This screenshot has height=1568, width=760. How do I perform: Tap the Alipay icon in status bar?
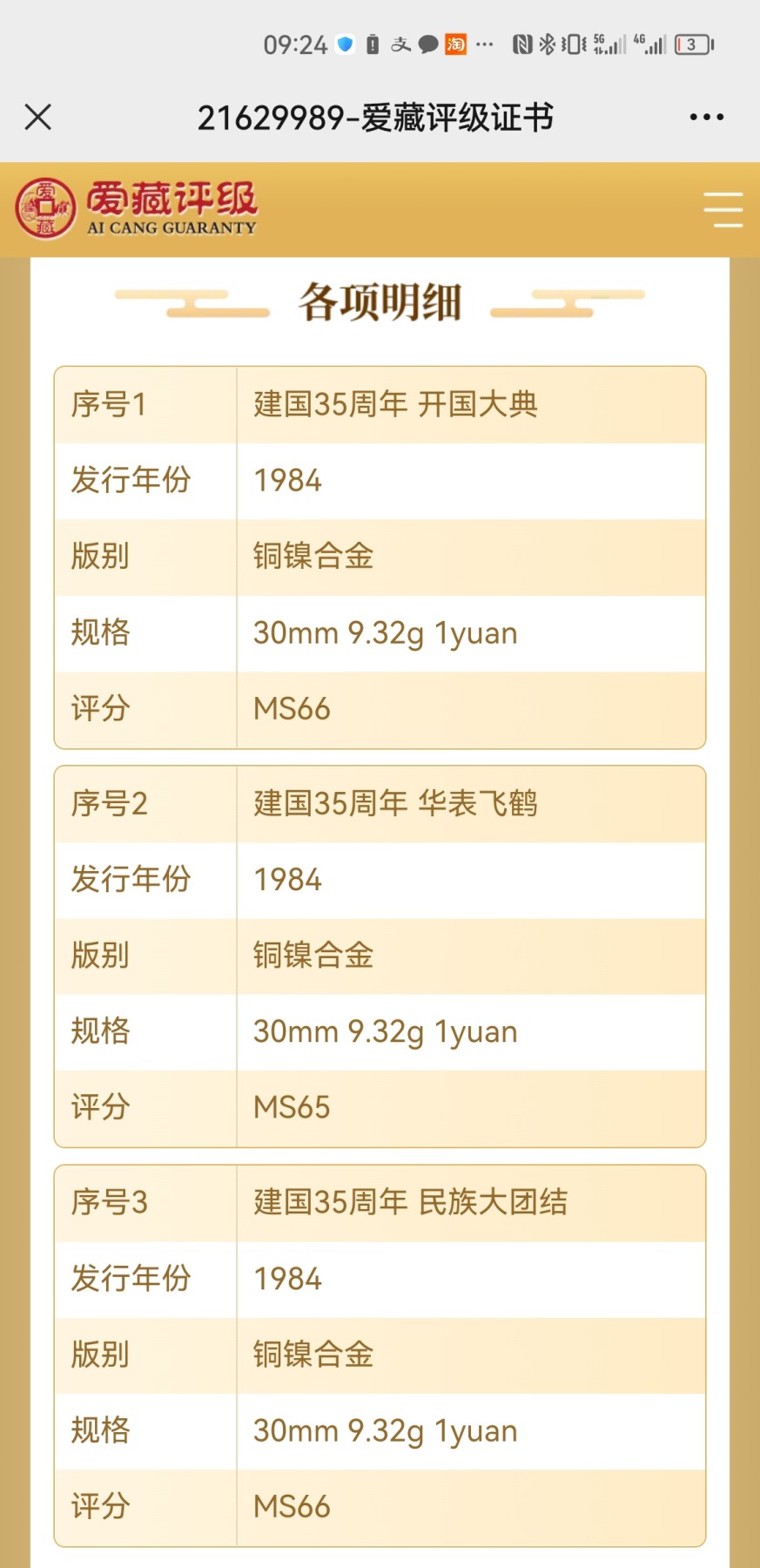pos(401,44)
